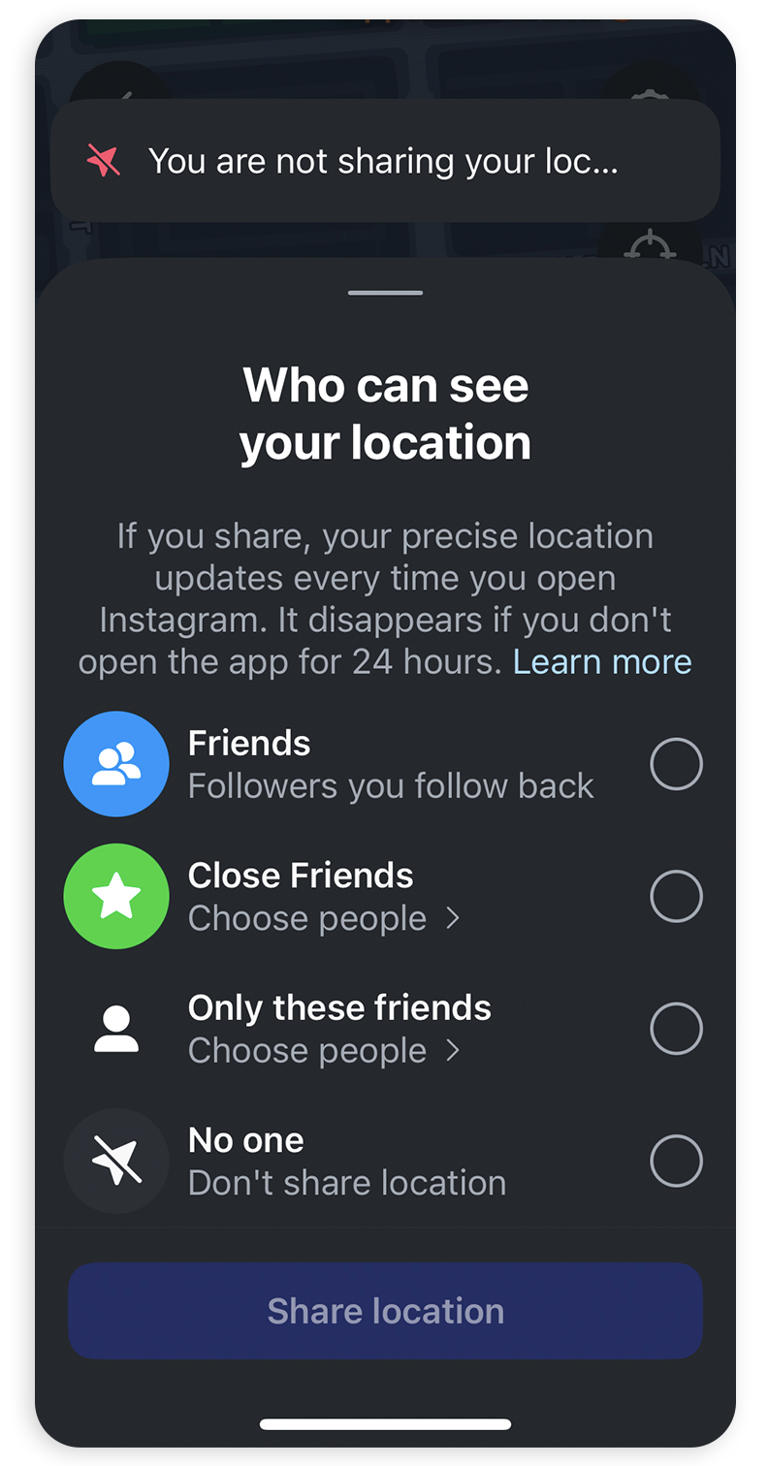Image resolution: width=768 pixels, height=1466 pixels.
Task: Select the Close Friends radio button
Action: pos(676,896)
